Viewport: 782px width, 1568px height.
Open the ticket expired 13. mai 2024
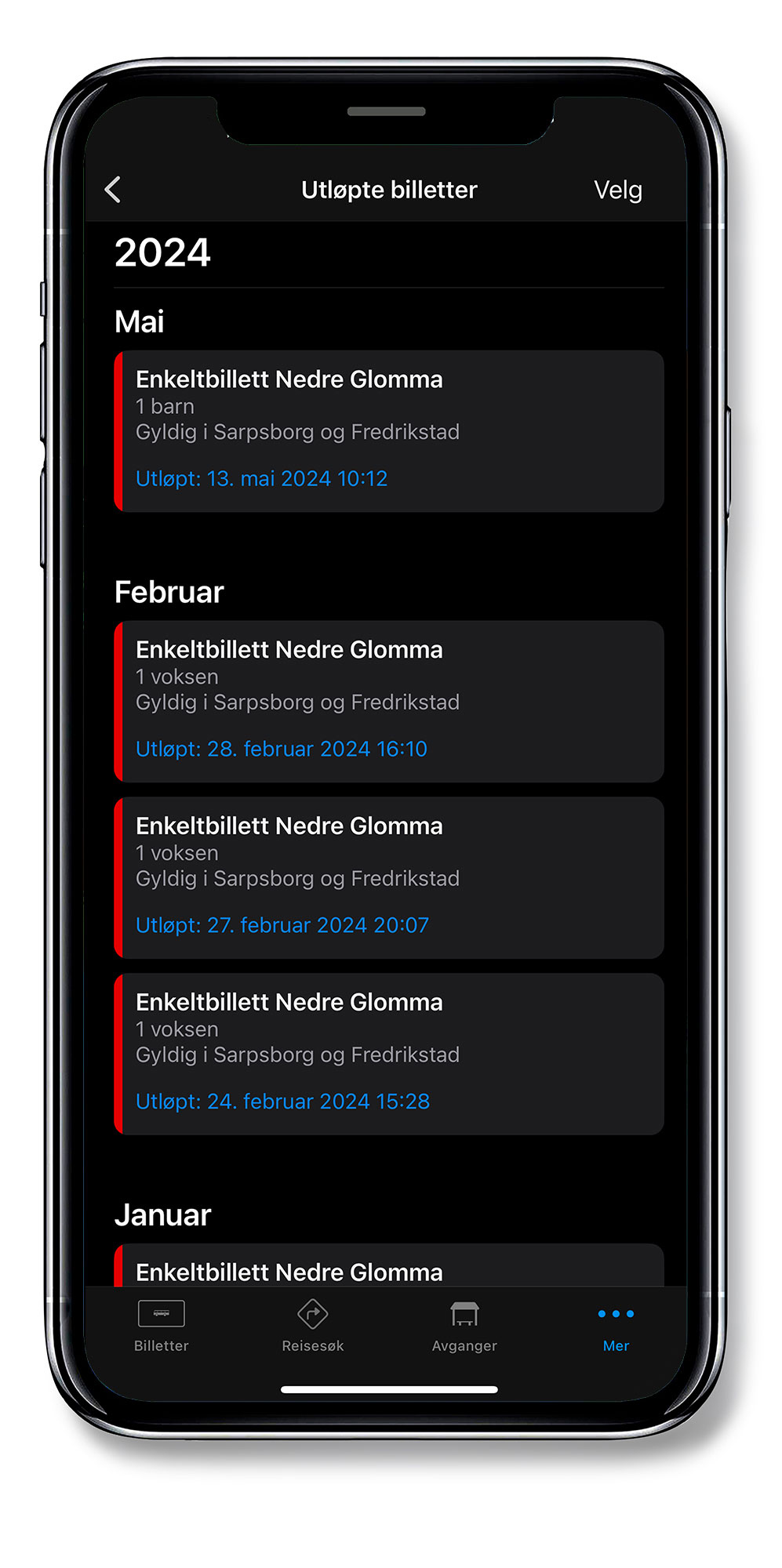[x=389, y=431]
